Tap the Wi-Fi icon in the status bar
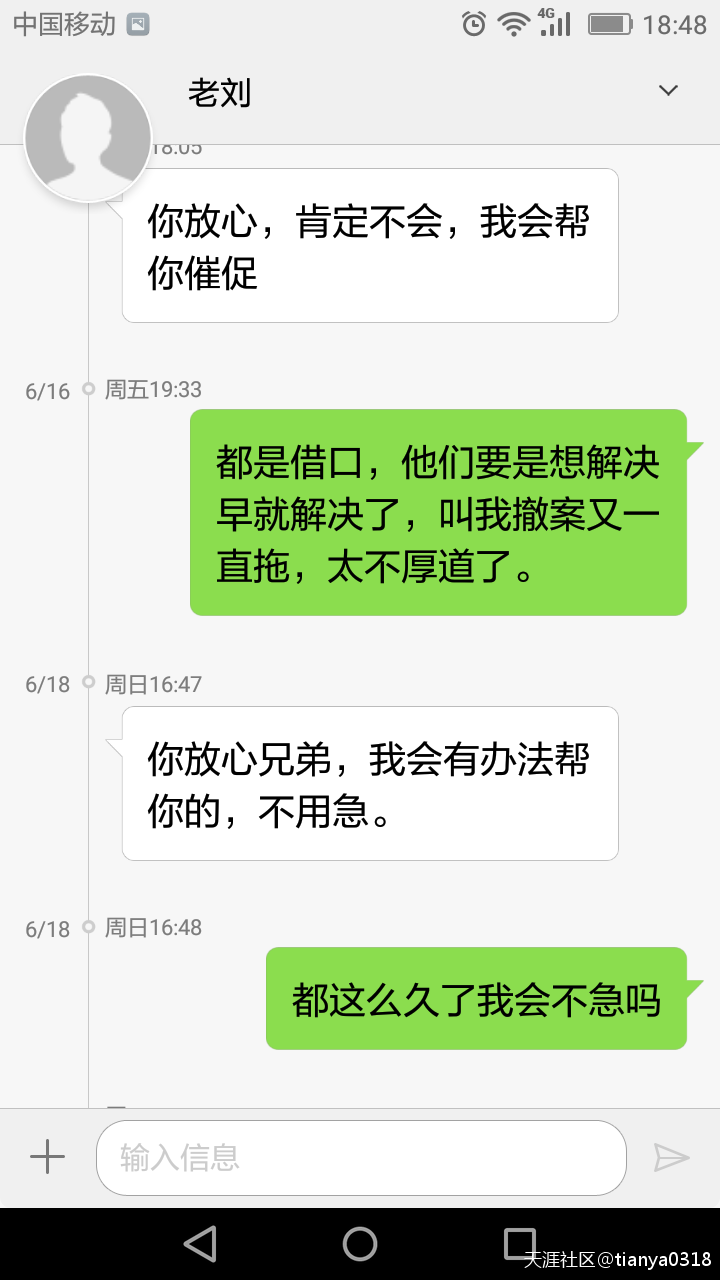This screenshot has height=1280, width=720. (513, 24)
